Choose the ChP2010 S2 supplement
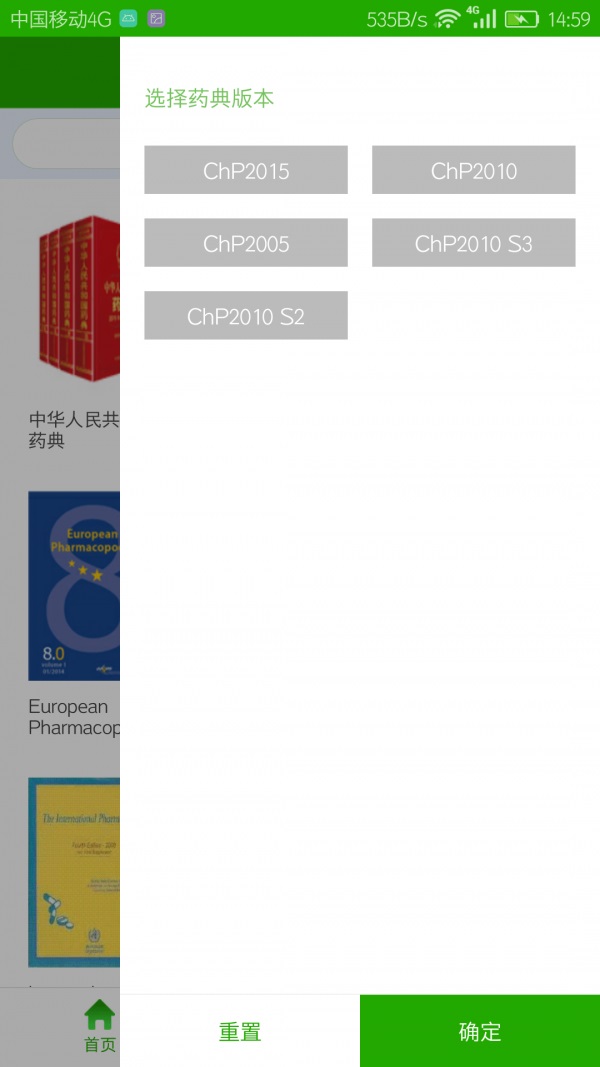600x1067 pixels. tap(246, 316)
